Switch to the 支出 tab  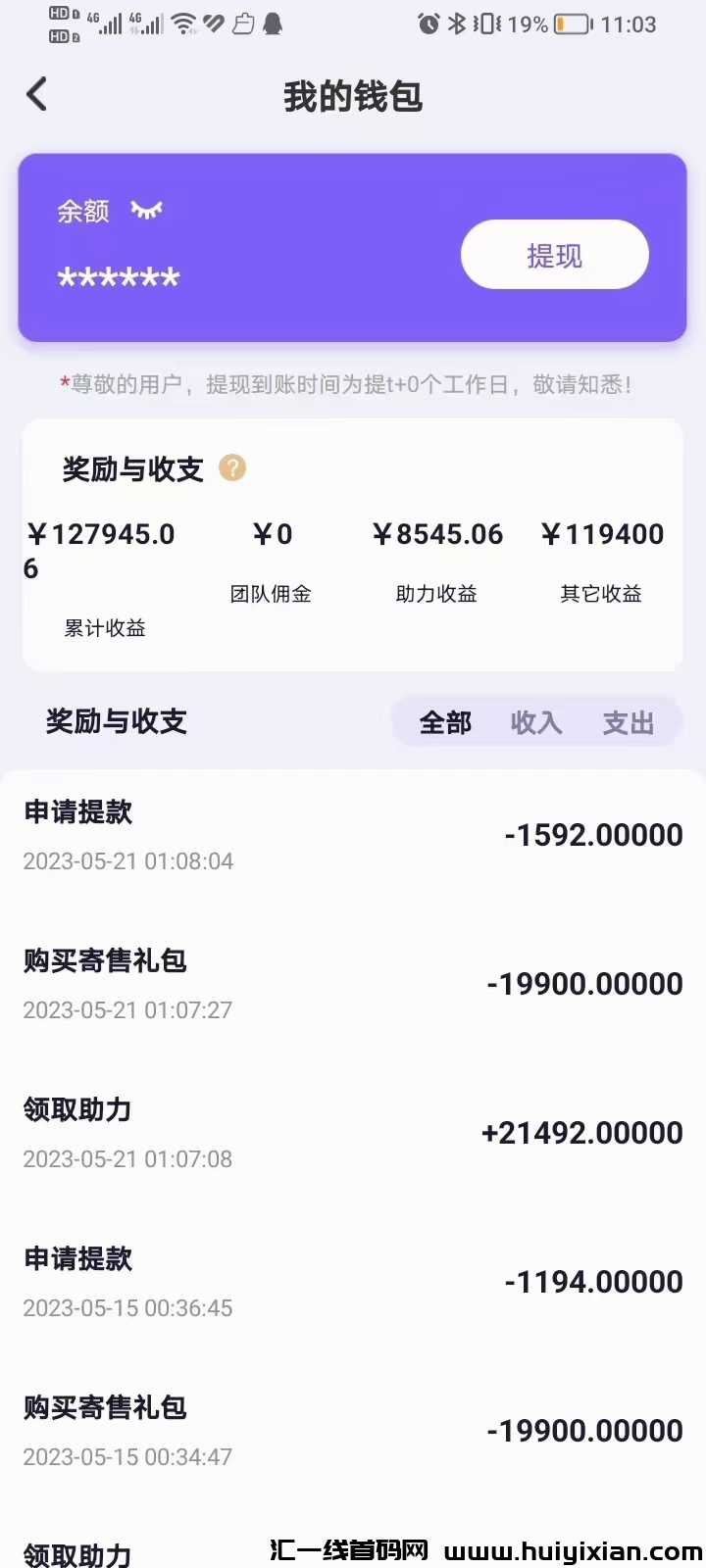[x=629, y=721]
